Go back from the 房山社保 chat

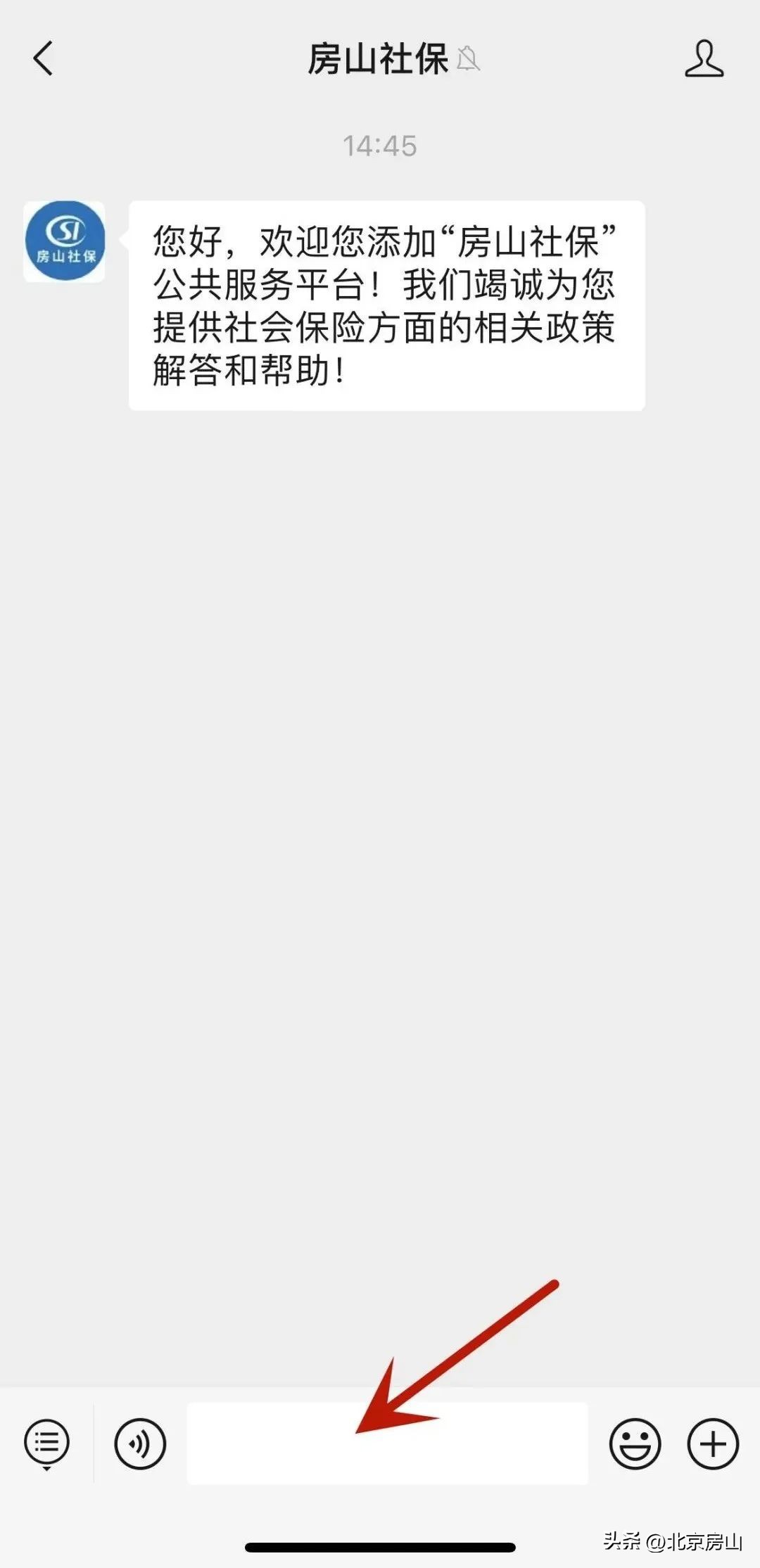(44, 58)
